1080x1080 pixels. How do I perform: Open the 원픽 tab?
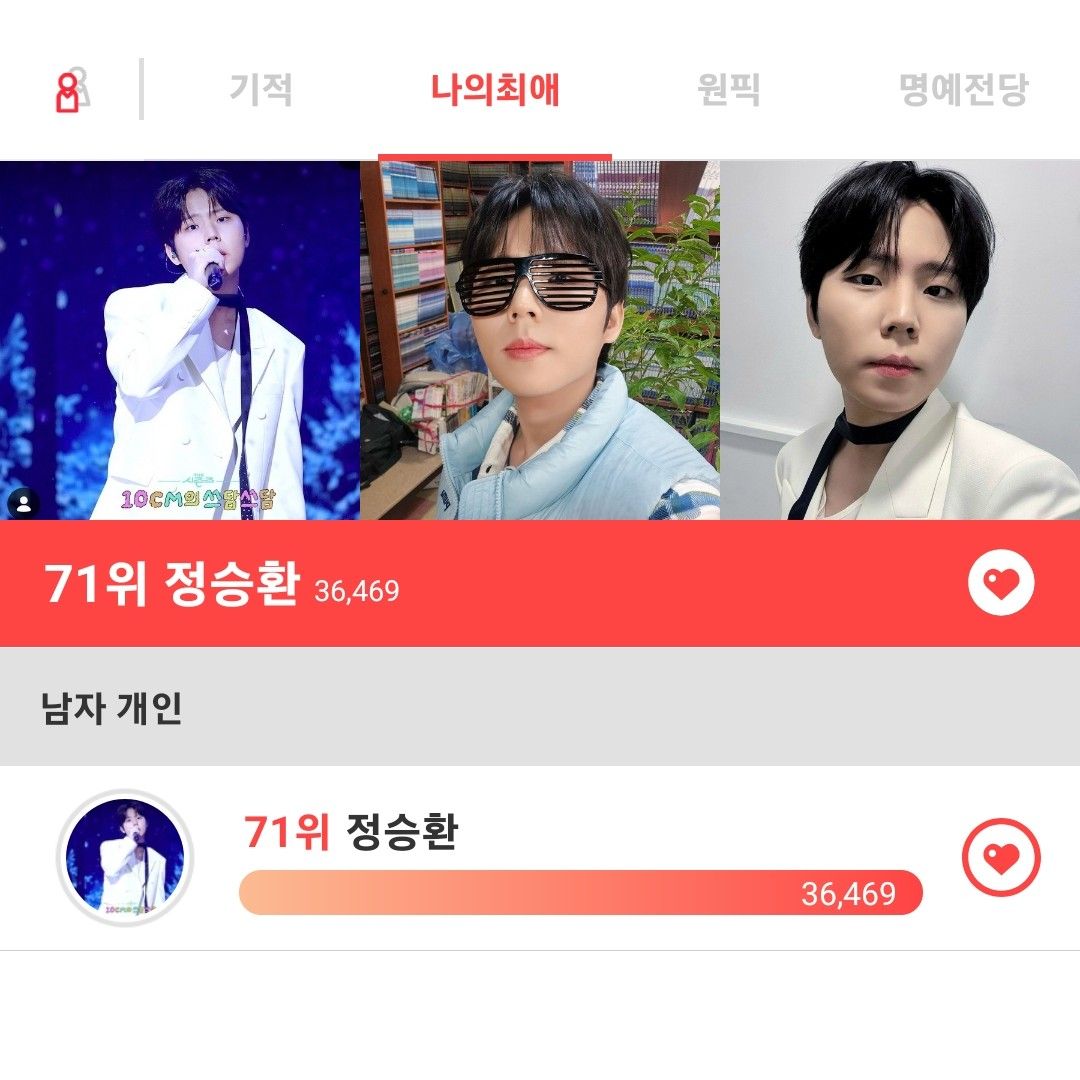(x=728, y=90)
